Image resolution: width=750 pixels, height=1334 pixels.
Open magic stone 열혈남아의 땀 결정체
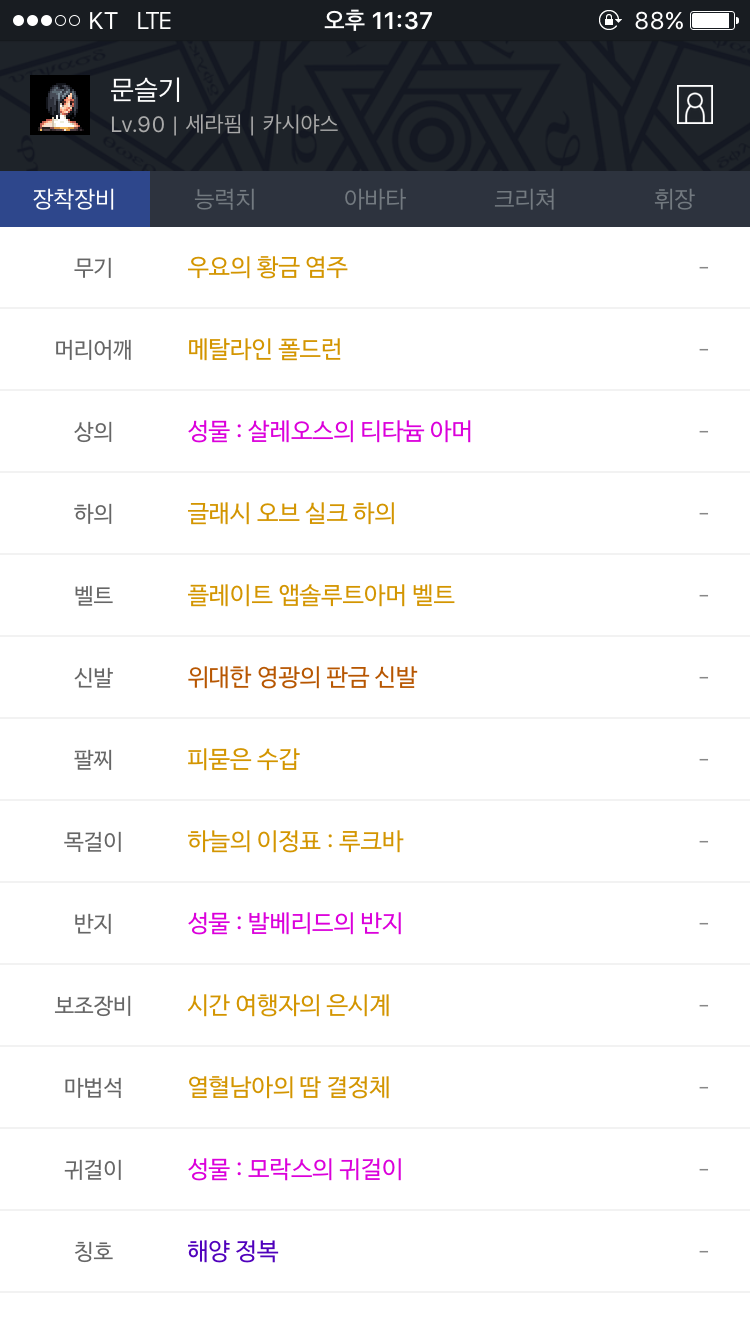[x=375, y=1088]
